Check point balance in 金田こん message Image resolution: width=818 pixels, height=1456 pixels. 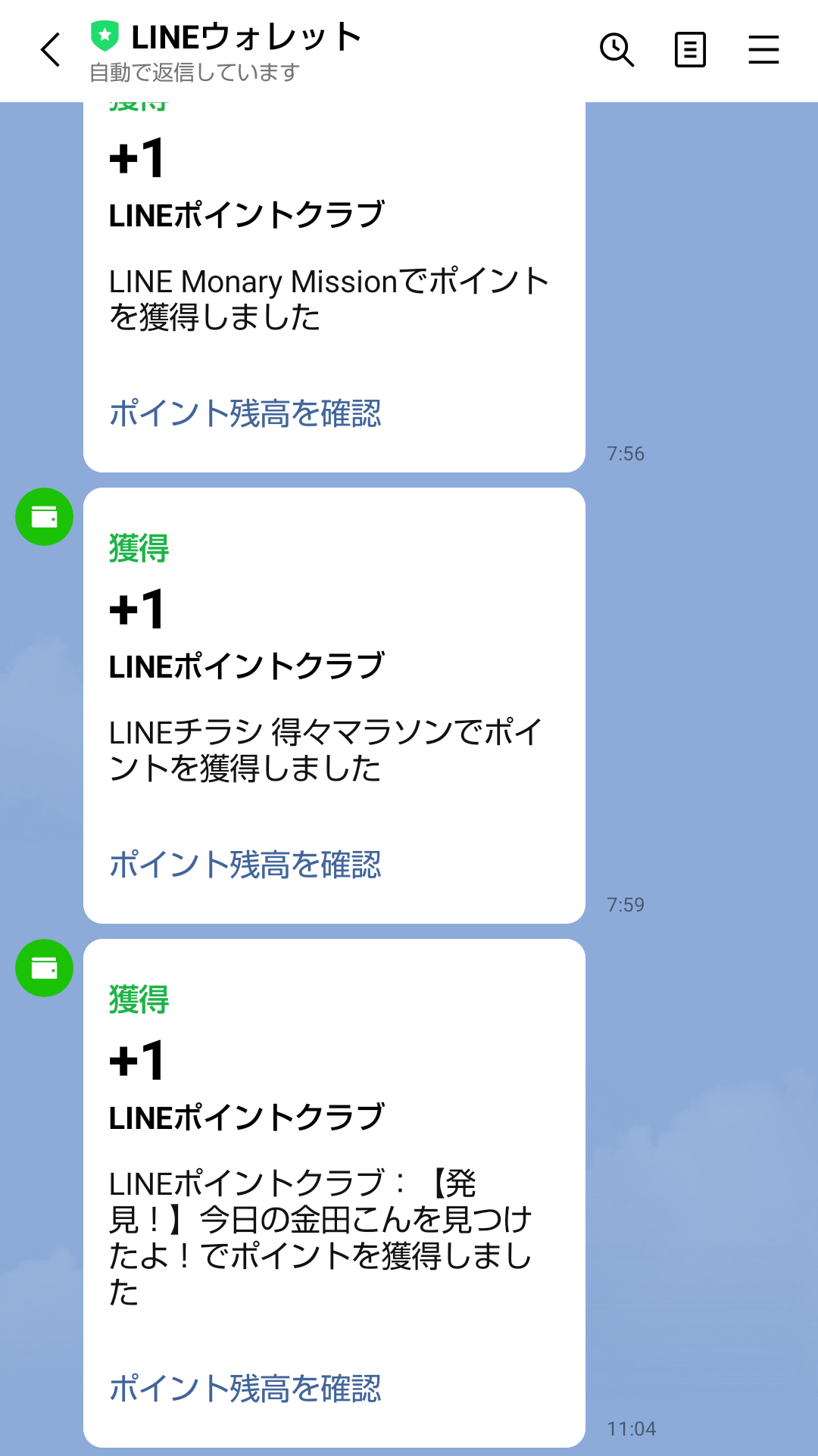[245, 1389]
